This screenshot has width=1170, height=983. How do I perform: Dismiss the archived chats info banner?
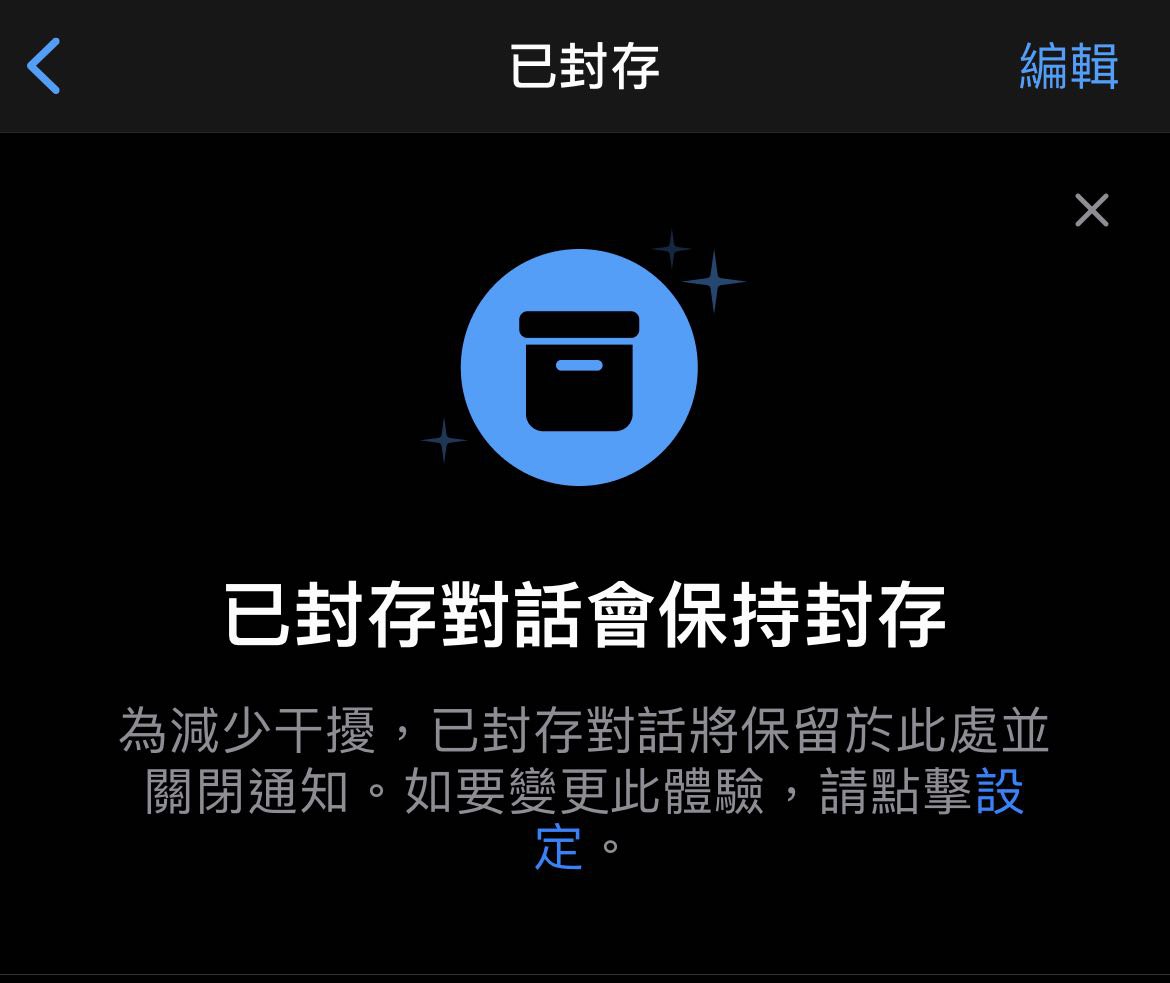[x=1091, y=210]
